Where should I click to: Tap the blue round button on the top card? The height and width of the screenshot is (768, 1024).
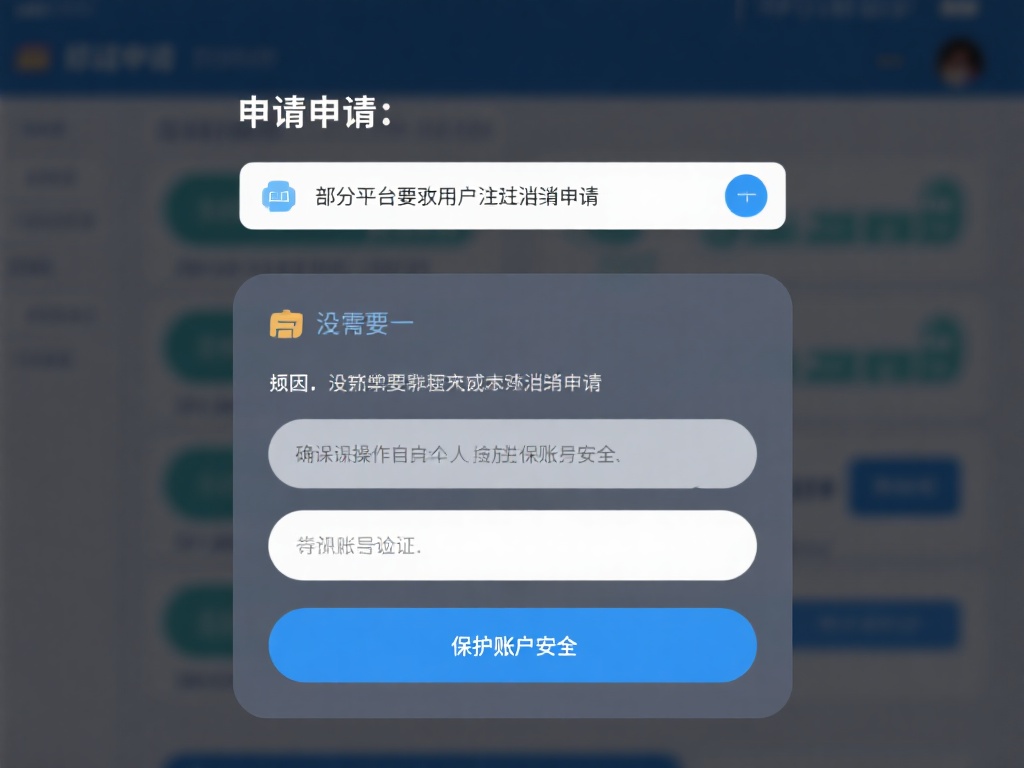745,196
